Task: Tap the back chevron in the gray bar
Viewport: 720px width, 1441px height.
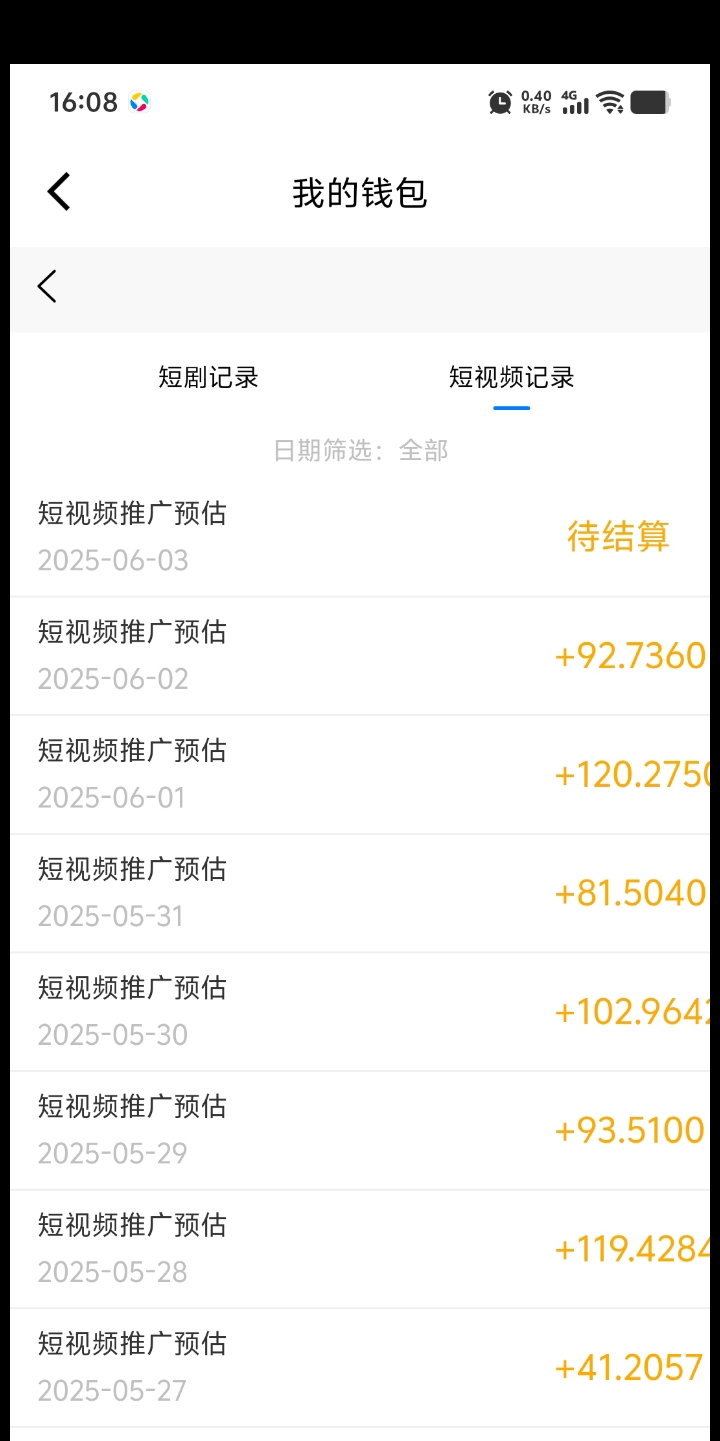Action: pos(47,287)
